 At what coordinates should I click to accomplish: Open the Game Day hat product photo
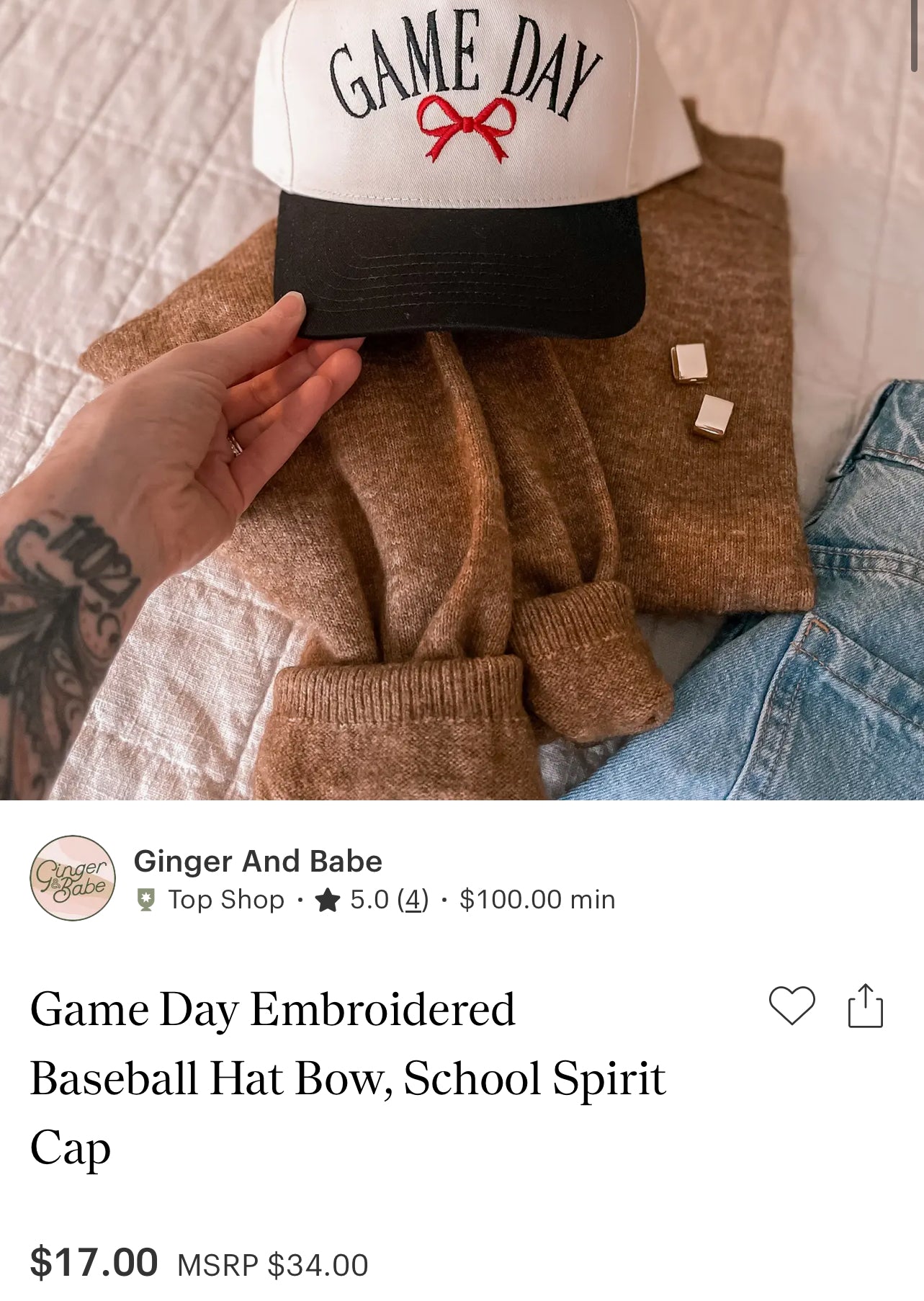click(462, 400)
